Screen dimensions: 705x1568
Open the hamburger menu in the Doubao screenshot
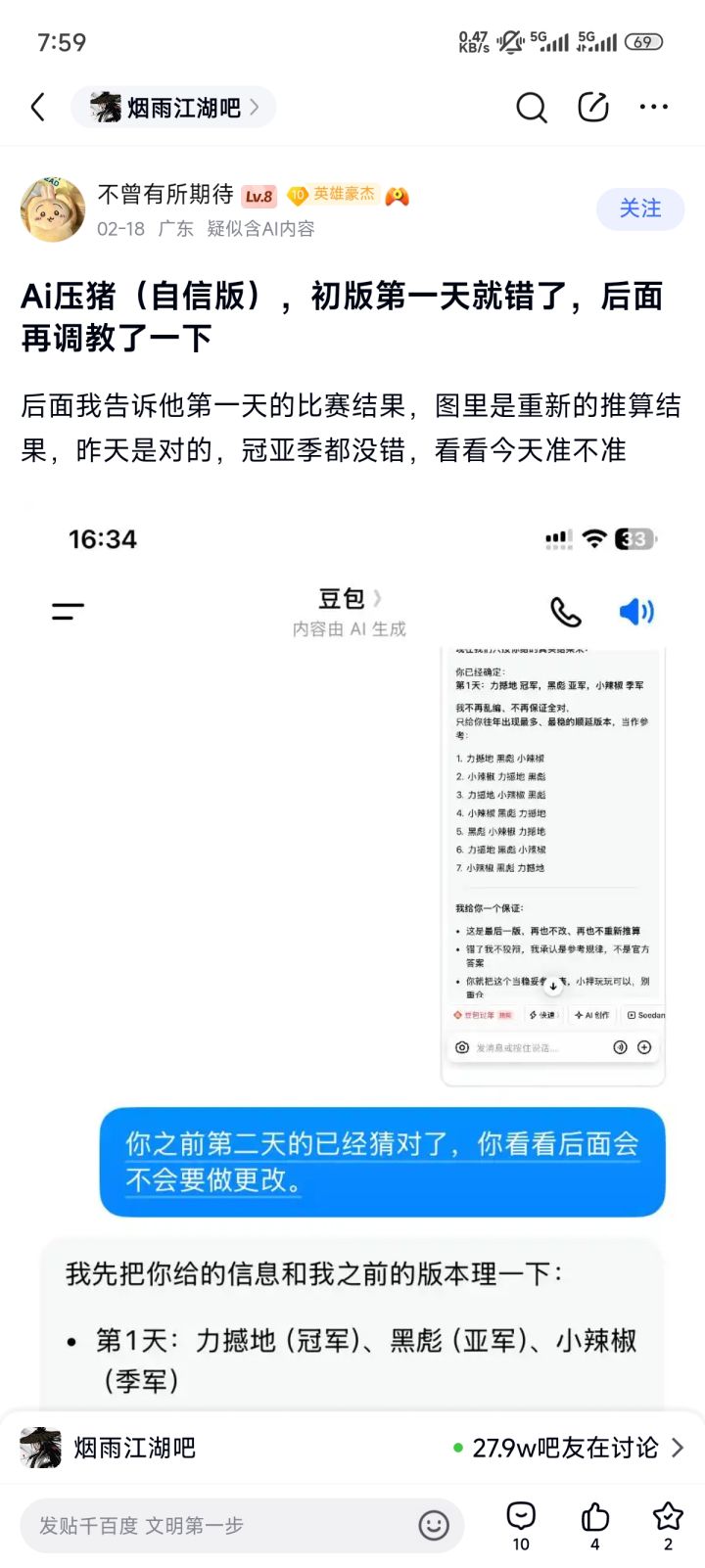66,611
